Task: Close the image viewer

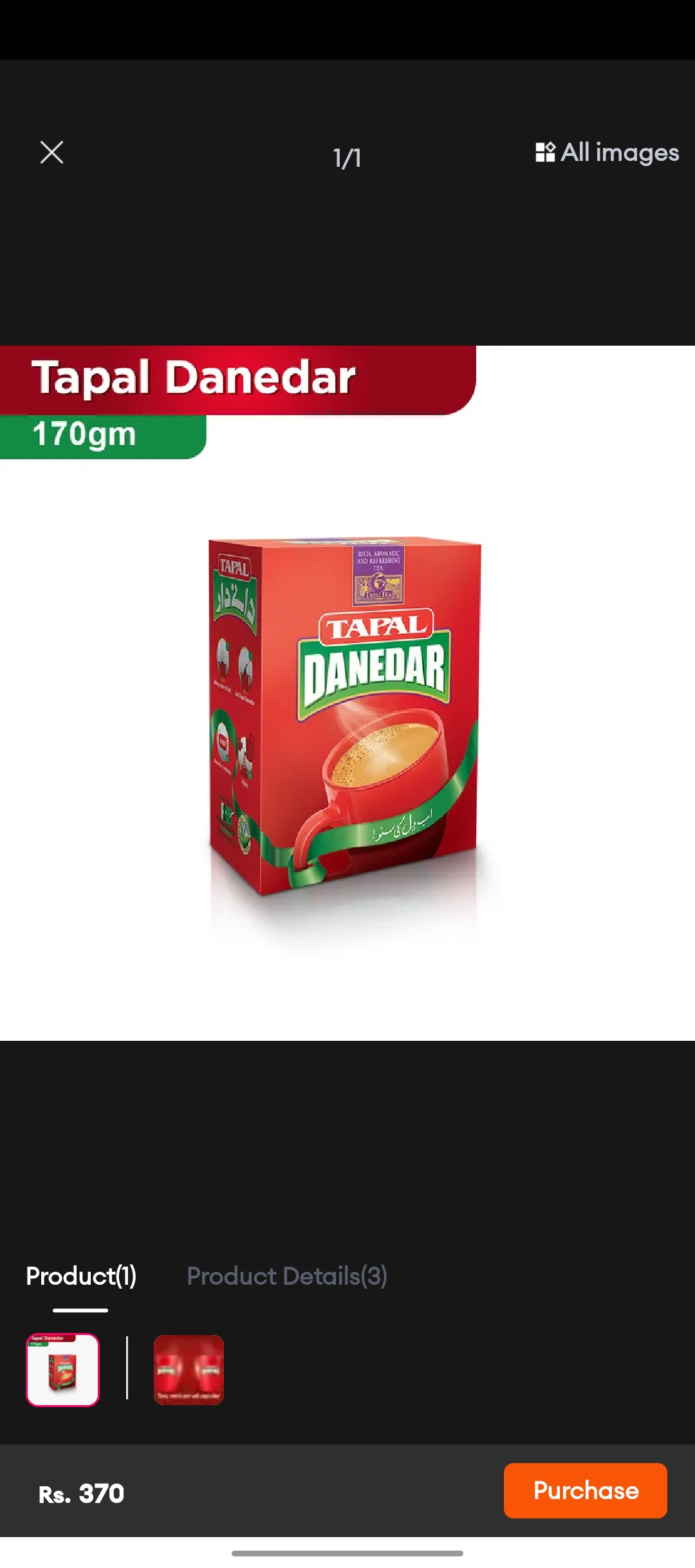Action: (51, 153)
